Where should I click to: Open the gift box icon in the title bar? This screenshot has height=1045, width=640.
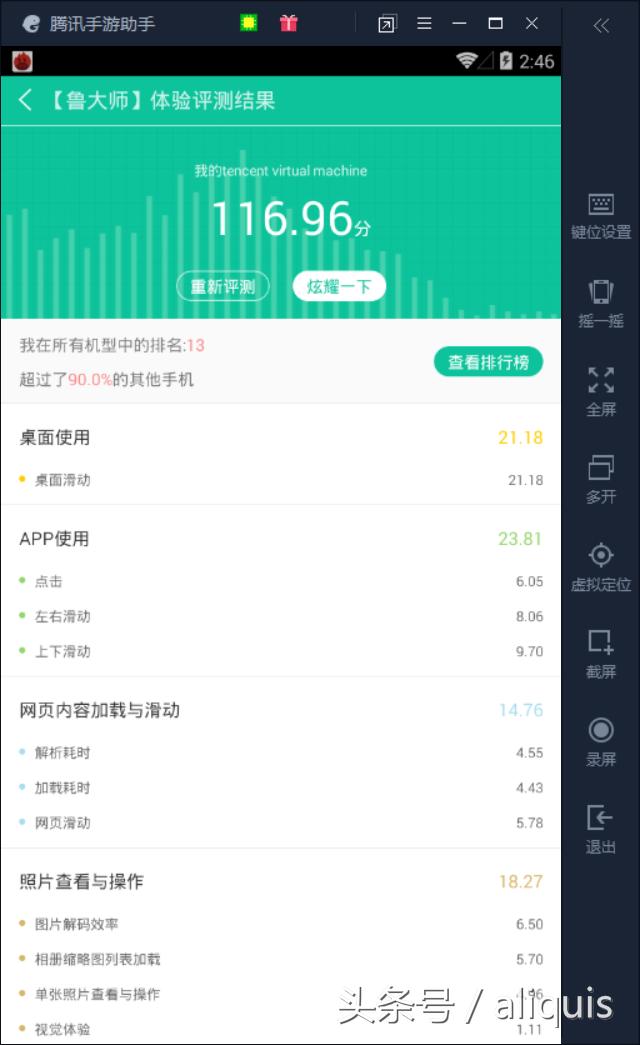(289, 23)
